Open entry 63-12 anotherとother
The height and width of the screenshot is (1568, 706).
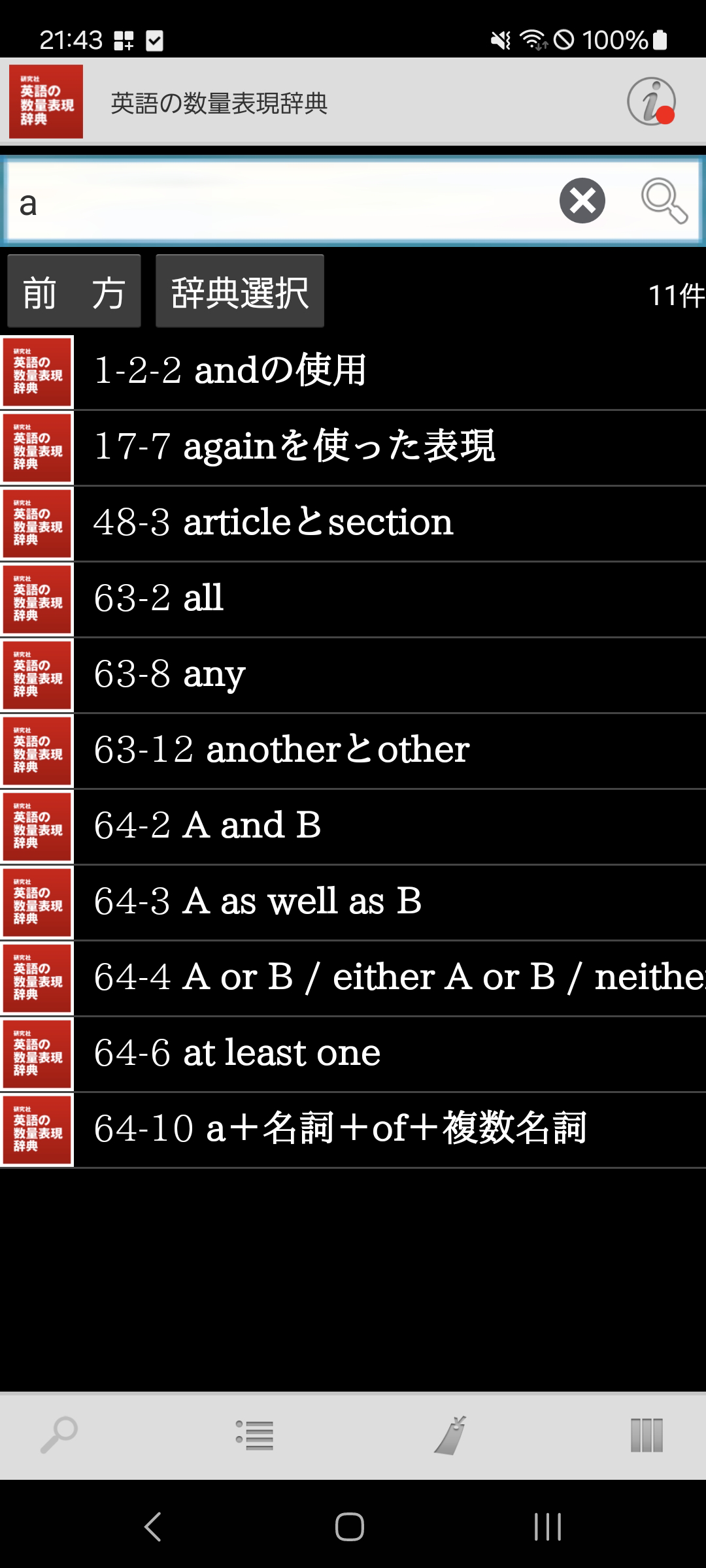[x=353, y=751]
